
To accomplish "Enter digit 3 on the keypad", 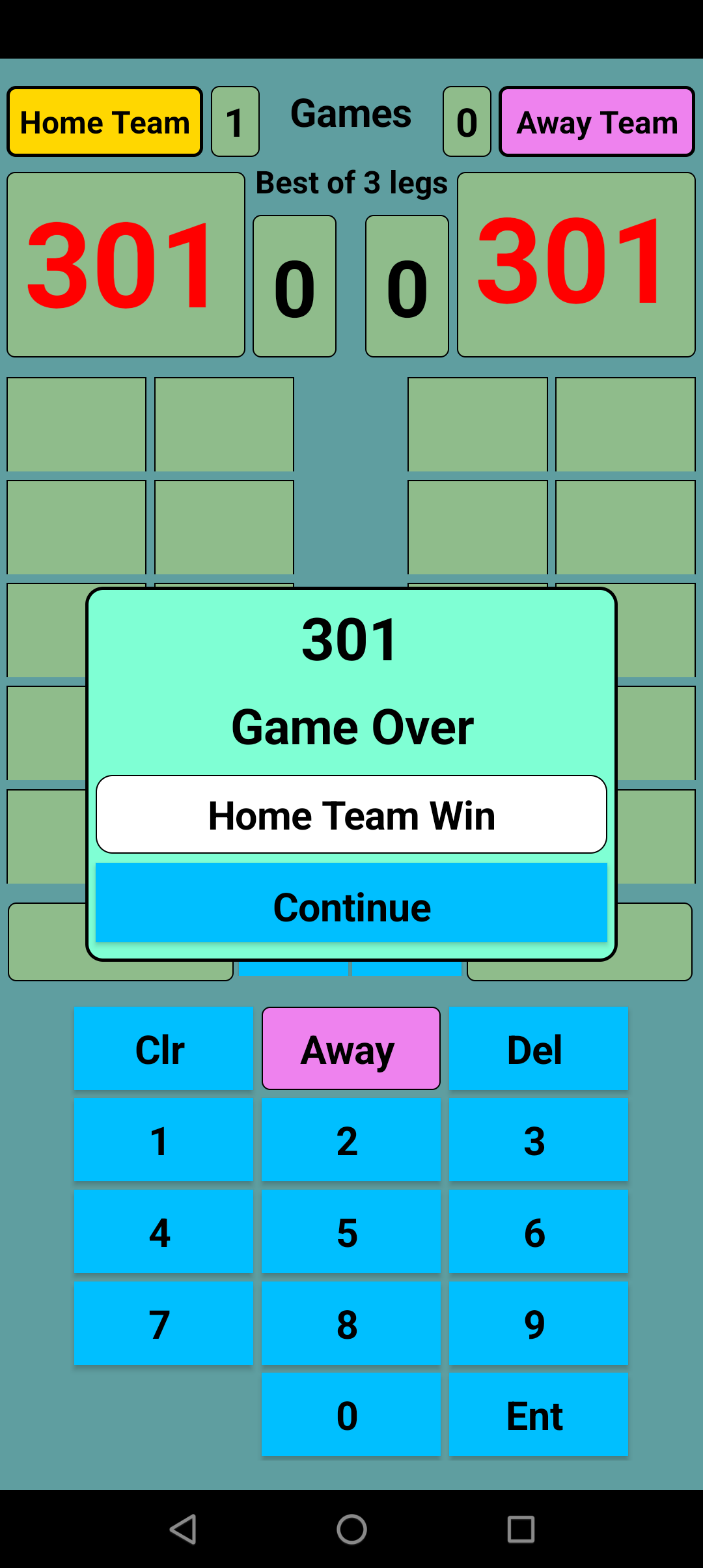I will click(538, 1140).
